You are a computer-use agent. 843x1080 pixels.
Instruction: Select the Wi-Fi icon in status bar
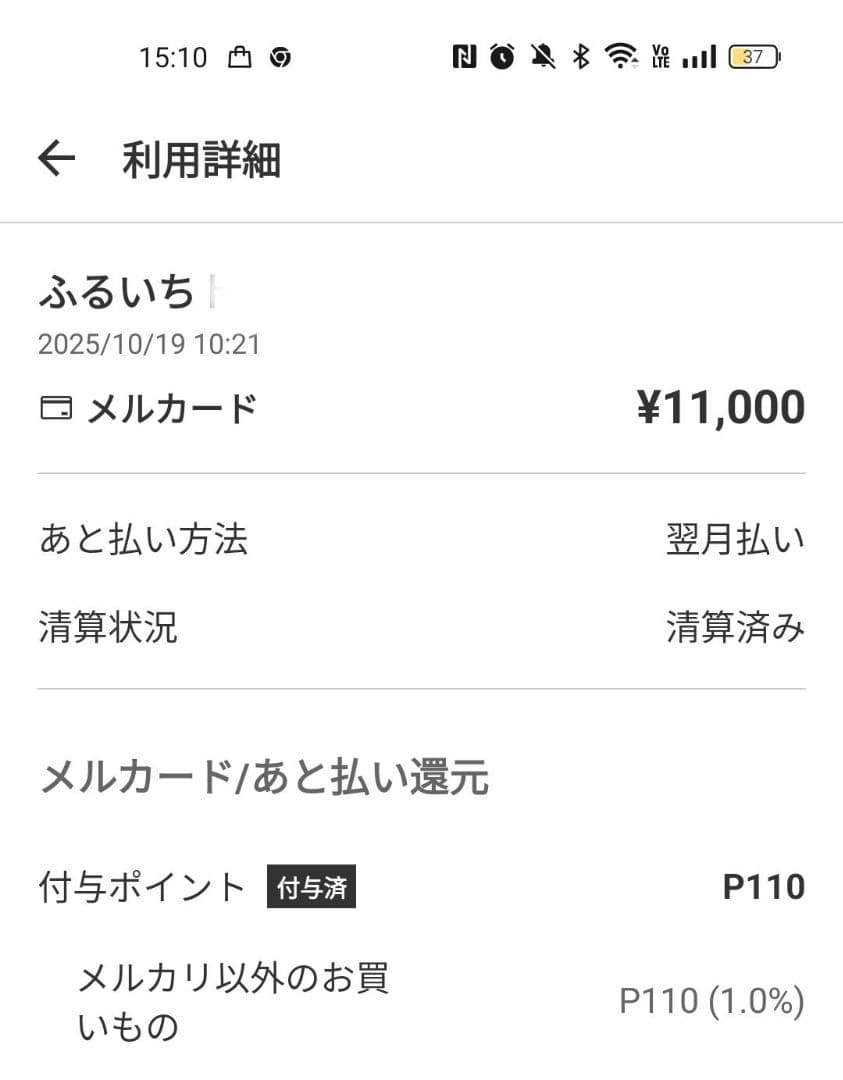[x=621, y=57]
